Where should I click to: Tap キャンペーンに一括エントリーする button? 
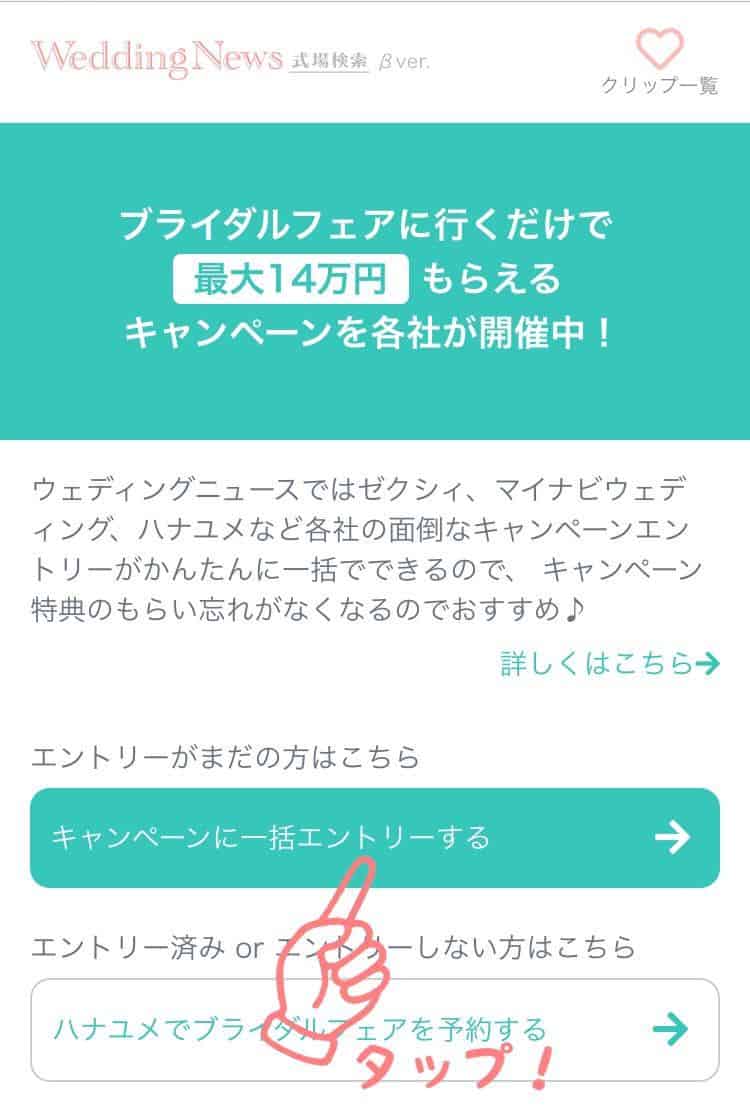374,838
